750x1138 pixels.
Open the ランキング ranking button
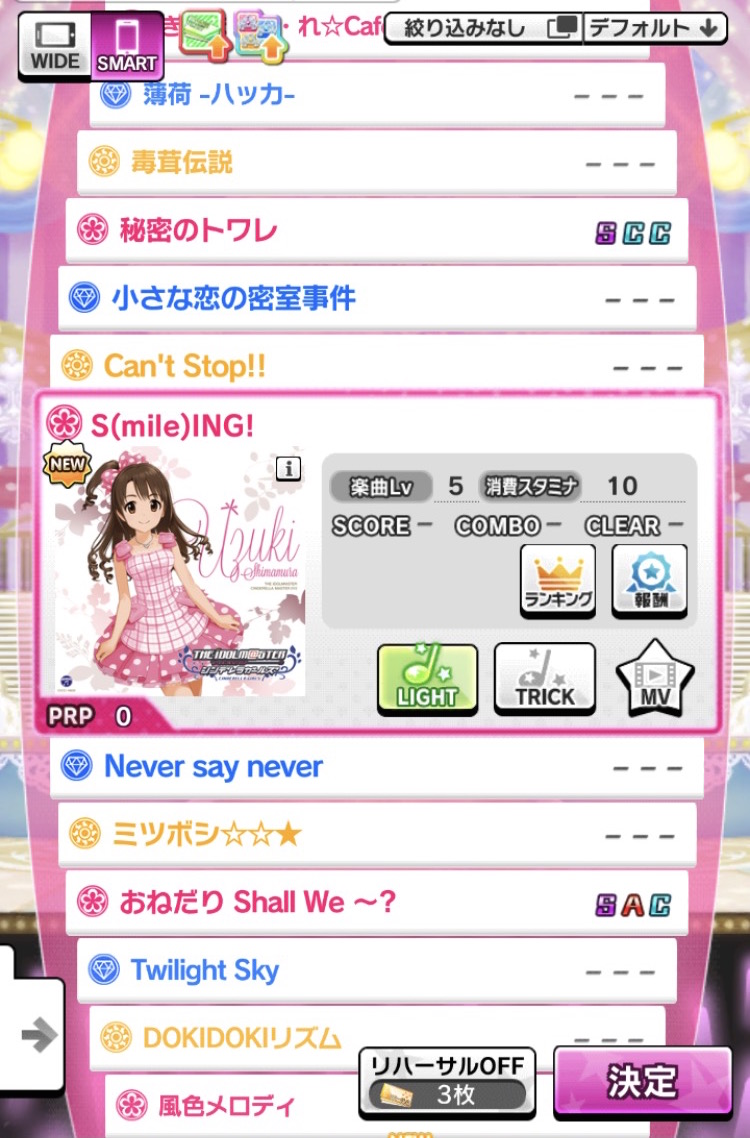click(558, 580)
